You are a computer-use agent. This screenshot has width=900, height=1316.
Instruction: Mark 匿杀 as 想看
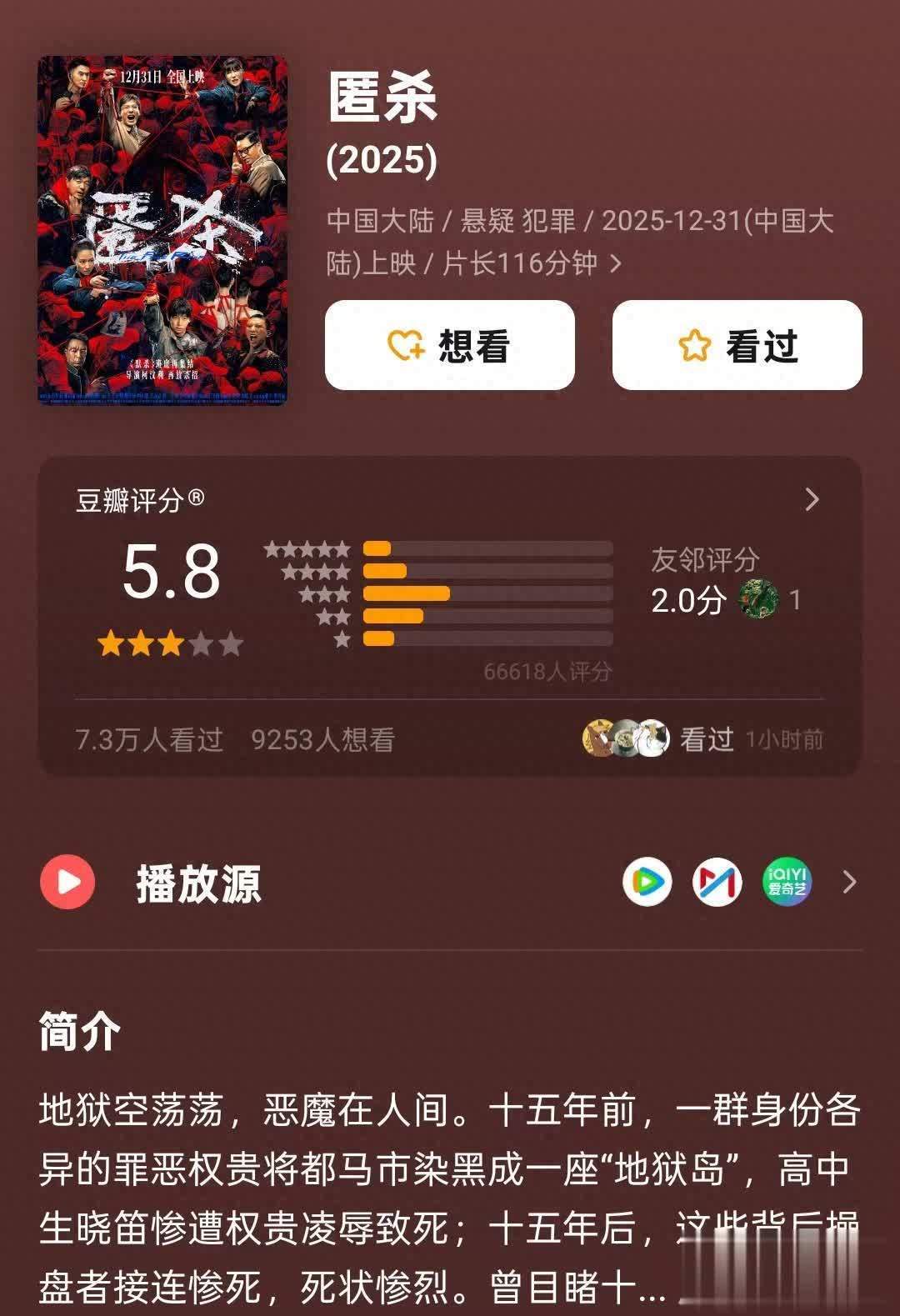(450, 345)
